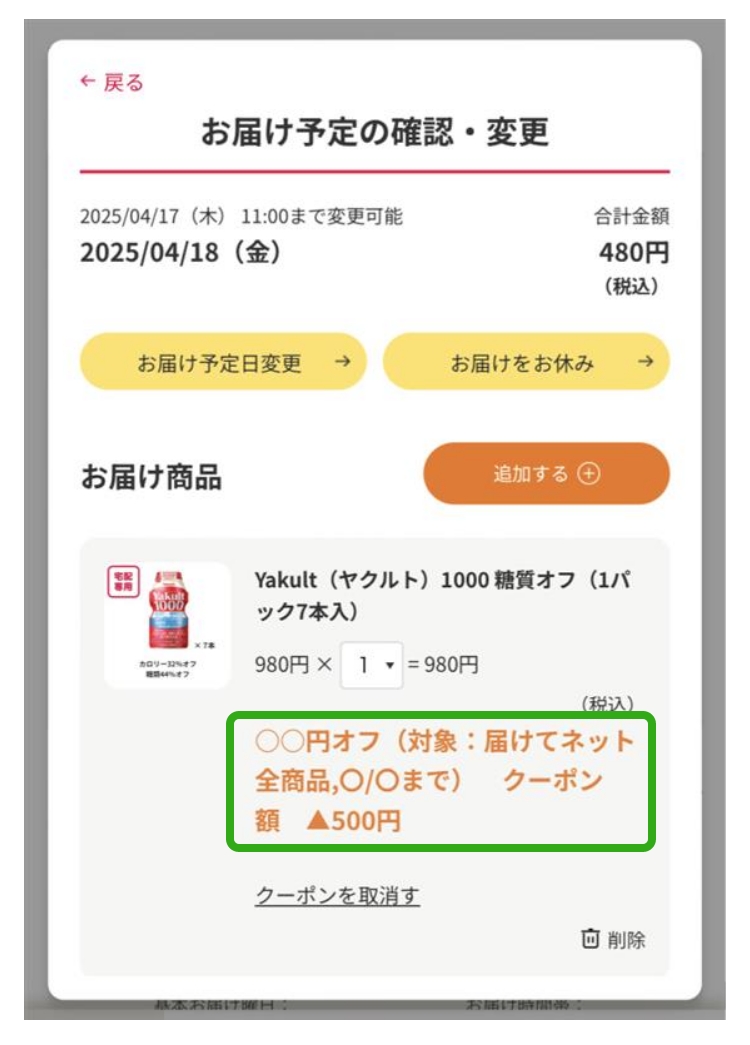750x1045 pixels.
Task: Tap 削除 to remove Yakult 1000
Action: coord(613,939)
